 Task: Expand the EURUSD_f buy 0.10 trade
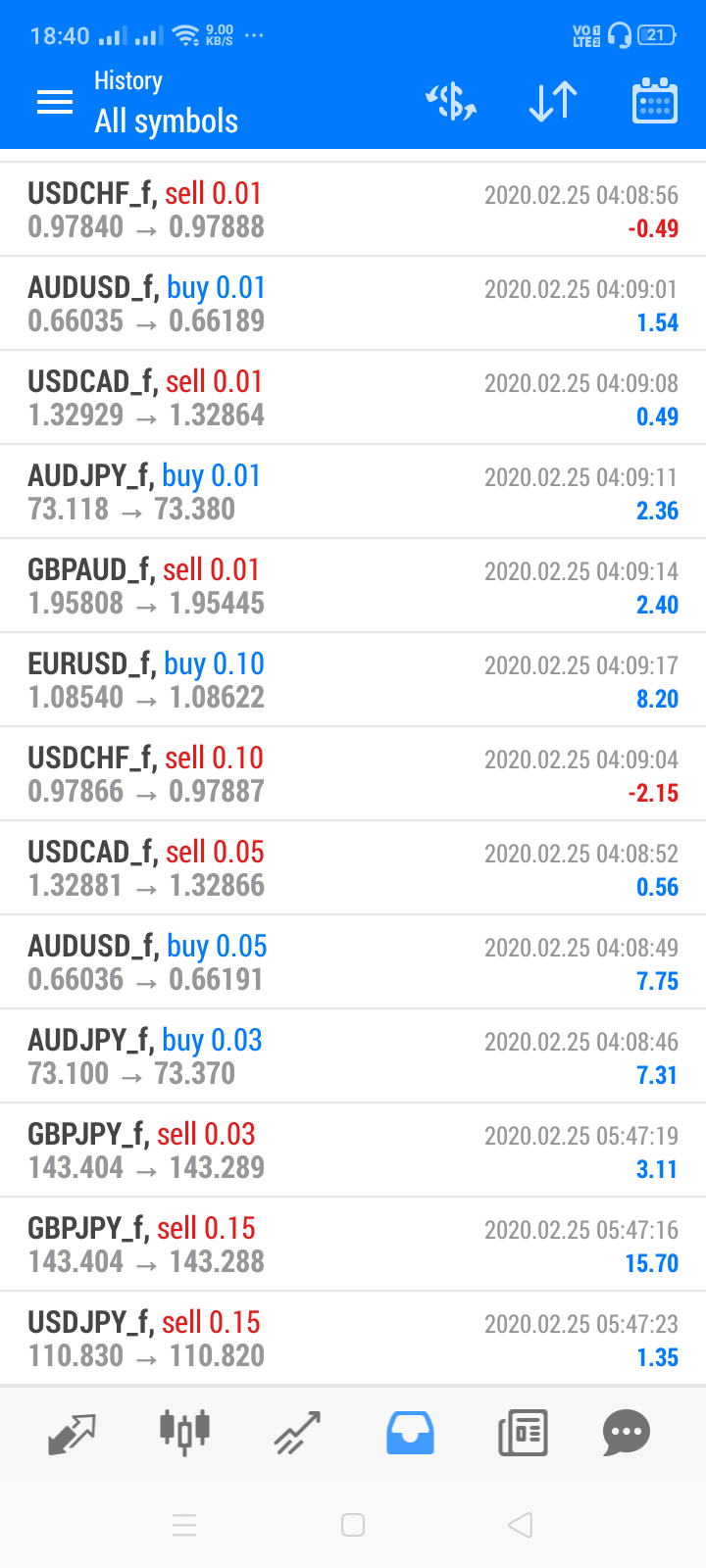pyautogui.click(x=353, y=680)
